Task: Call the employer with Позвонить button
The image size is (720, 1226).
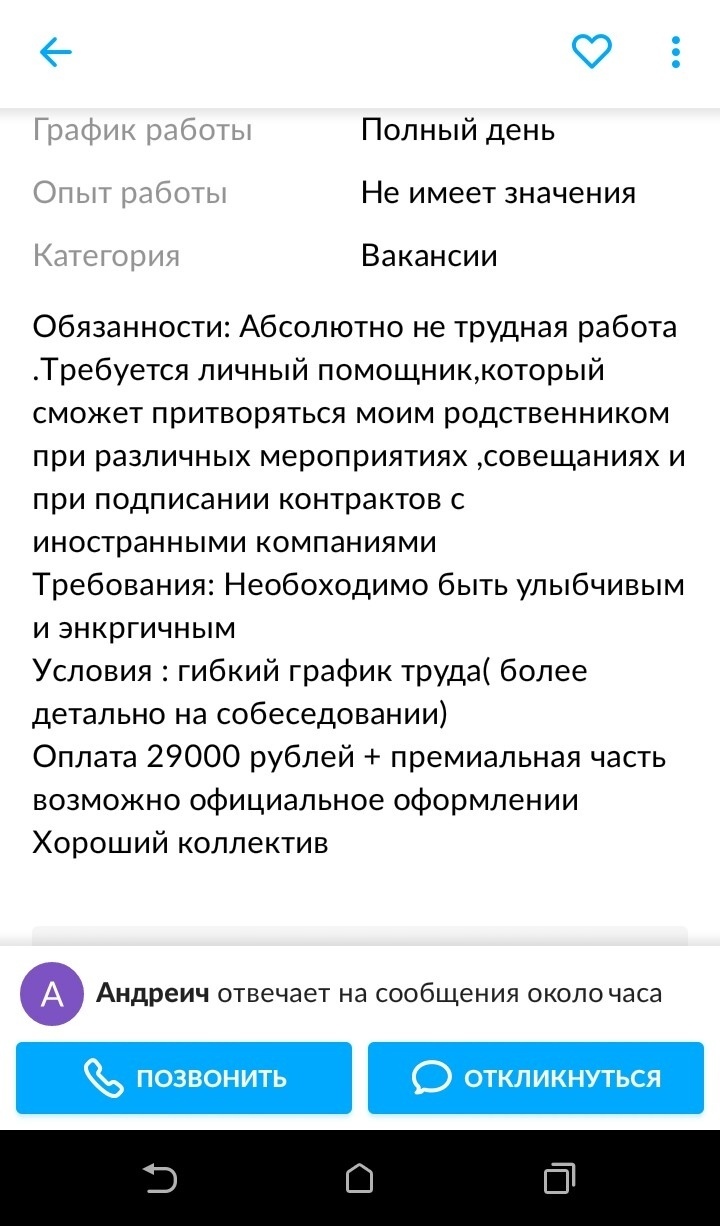Action: click(184, 1078)
